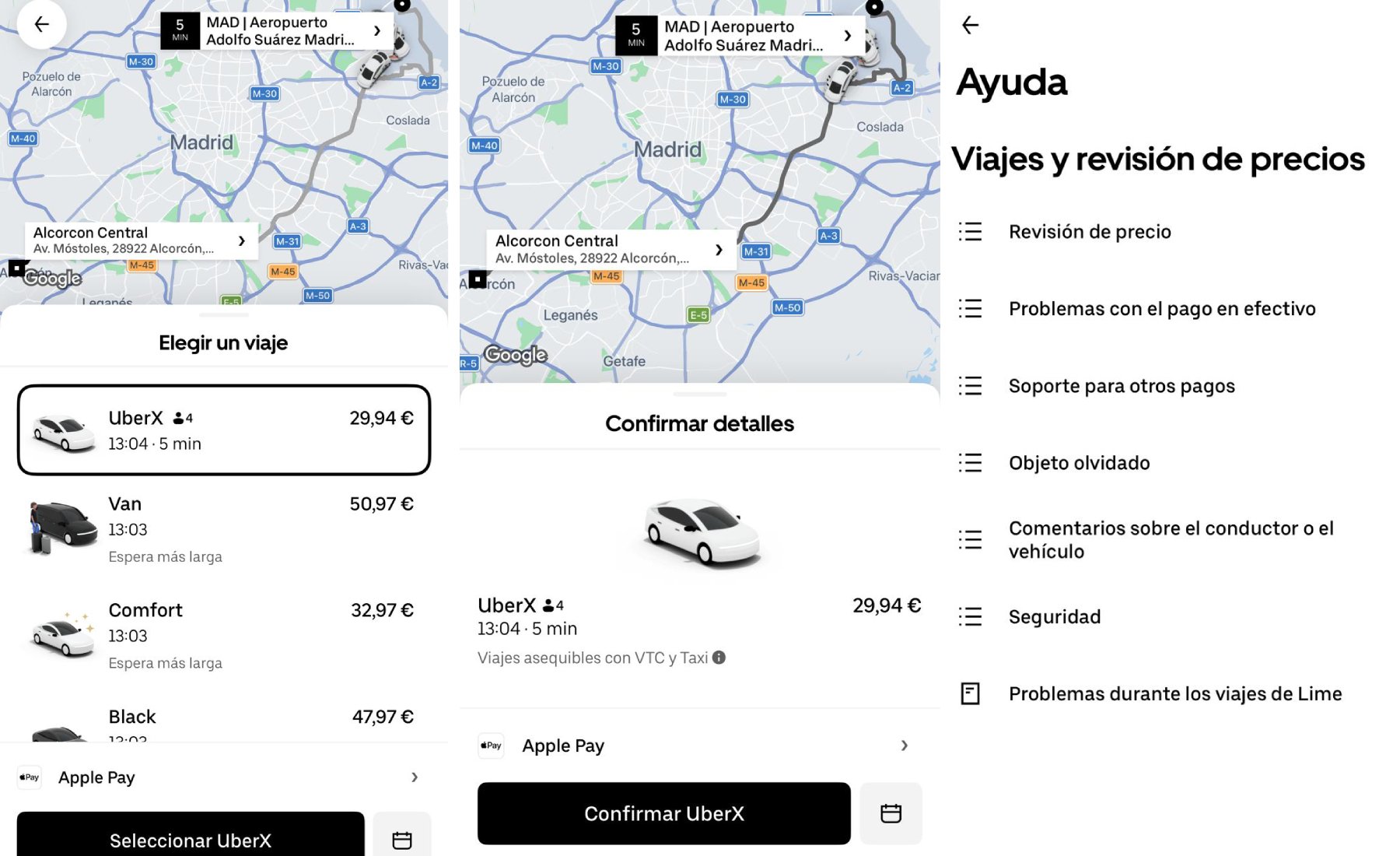The image size is (1400, 856).
Task: Open the schedule calendar beside Confirmar UberX
Action: 891,813
